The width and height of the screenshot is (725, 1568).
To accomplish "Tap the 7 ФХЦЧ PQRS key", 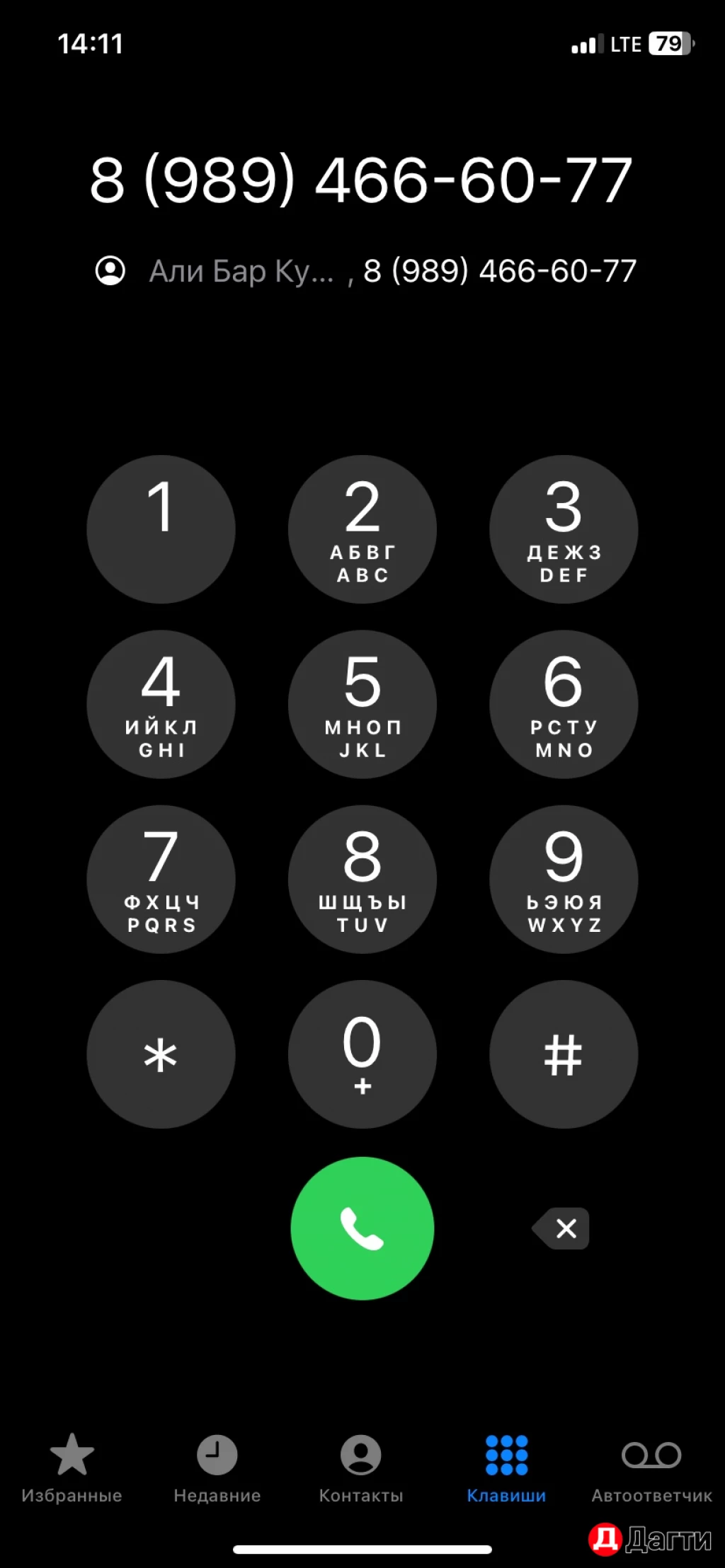I will (161, 879).
